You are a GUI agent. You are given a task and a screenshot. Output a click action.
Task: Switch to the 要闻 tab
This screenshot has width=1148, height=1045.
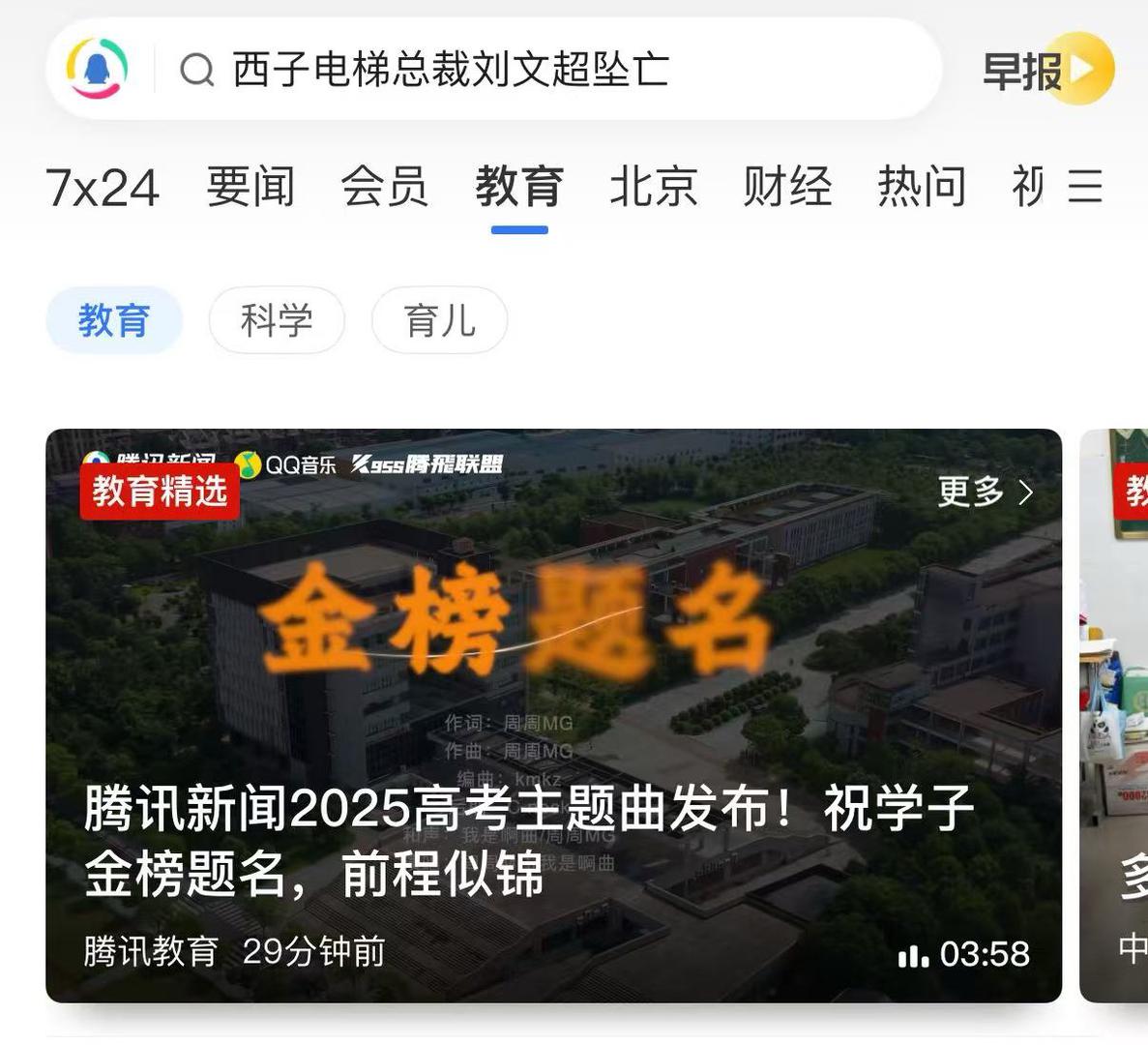click(x=250, y=187)
